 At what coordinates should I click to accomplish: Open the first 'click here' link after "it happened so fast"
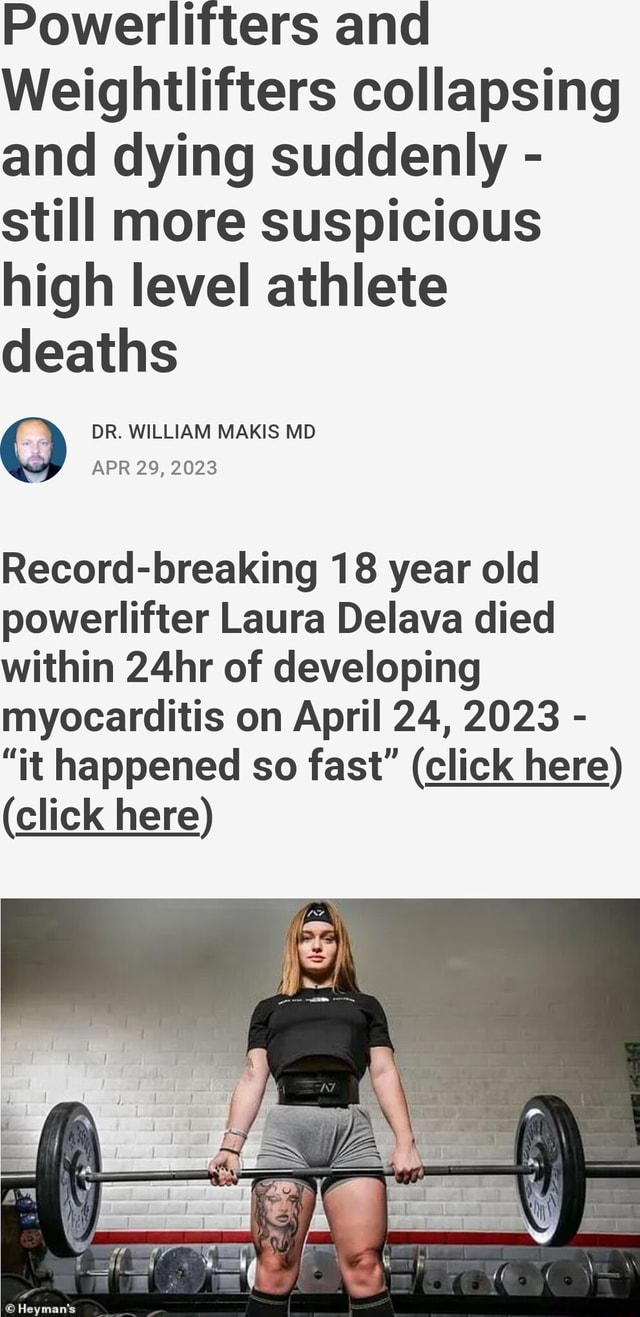[517, 768]
